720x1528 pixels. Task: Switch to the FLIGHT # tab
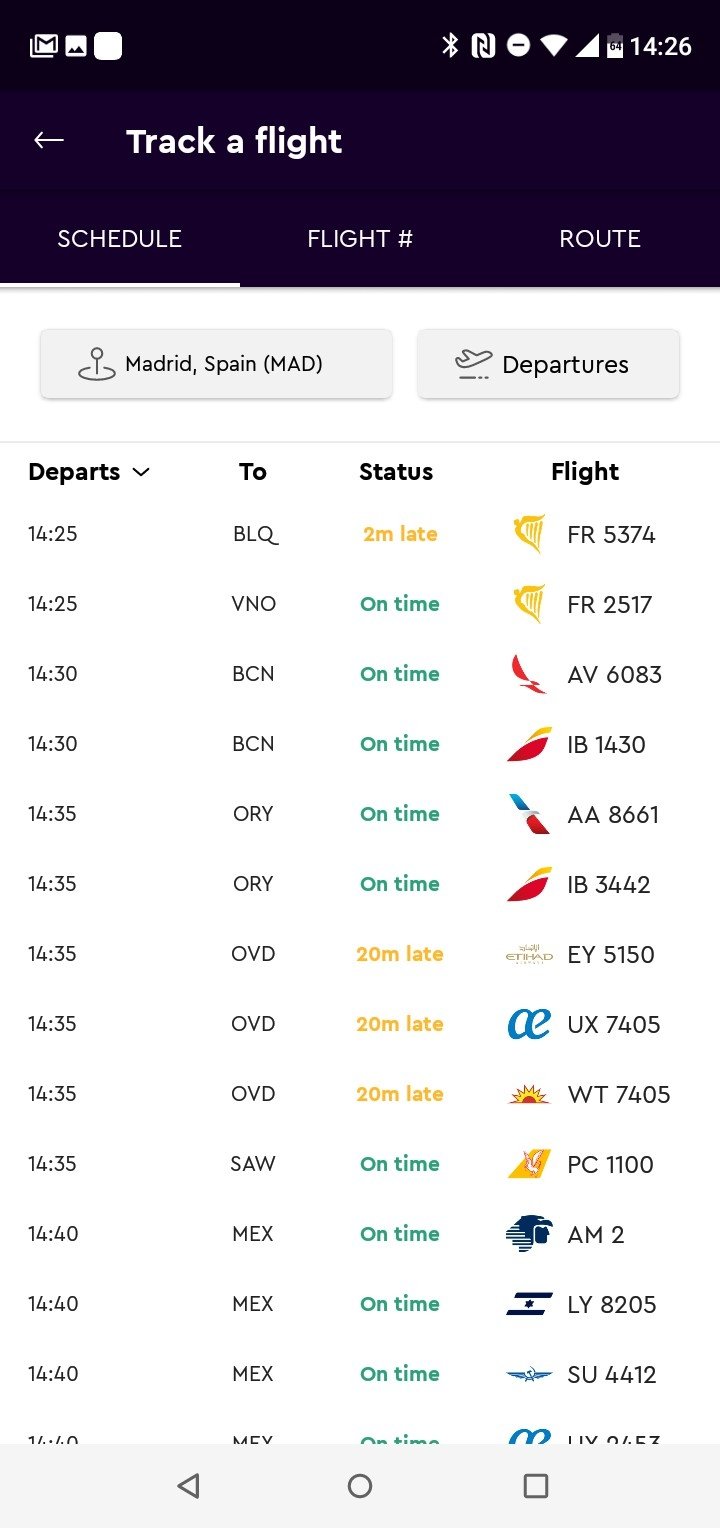(x=360, y=239)
